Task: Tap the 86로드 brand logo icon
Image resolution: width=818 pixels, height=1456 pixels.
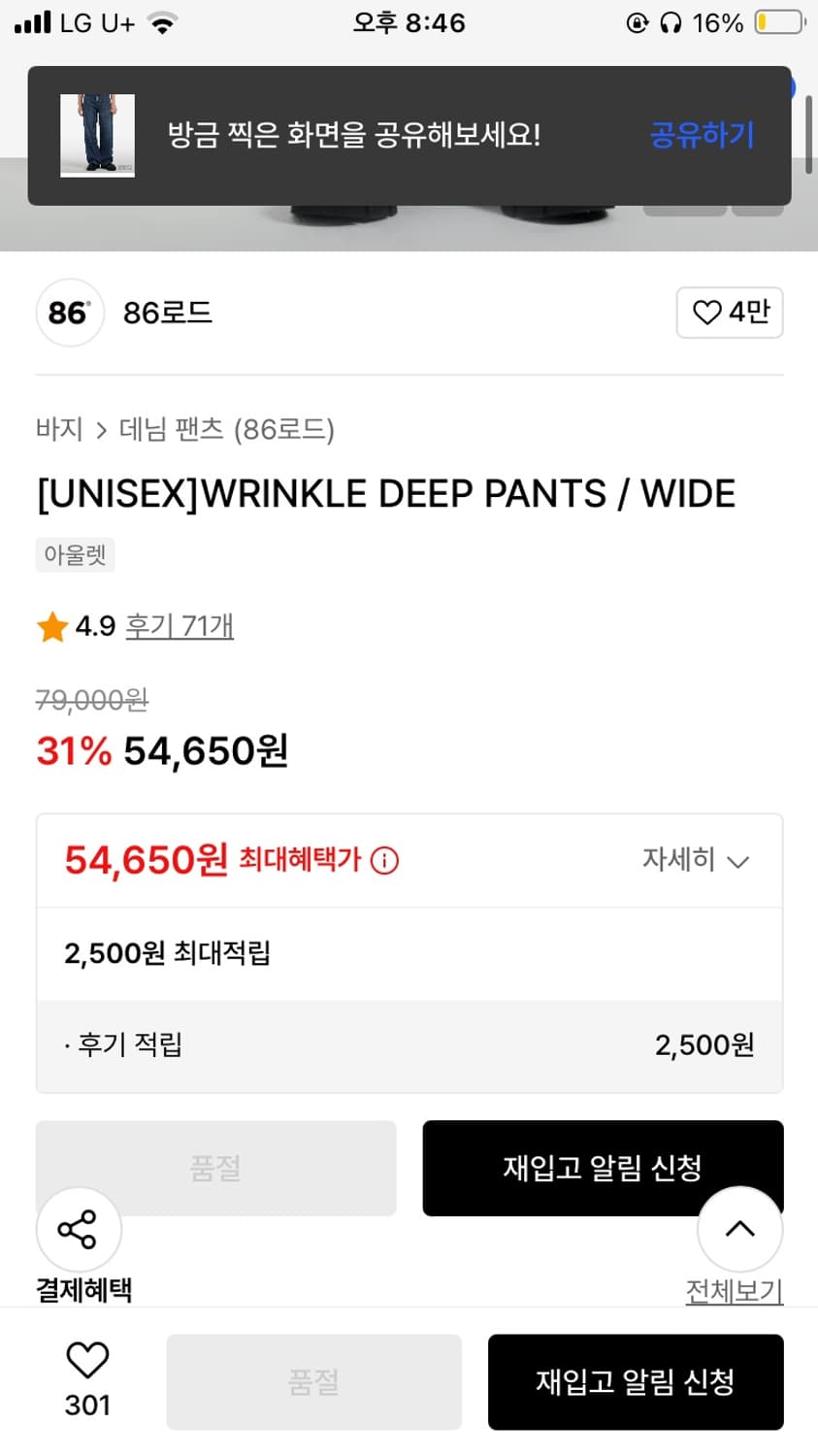Action: (69, 313)
